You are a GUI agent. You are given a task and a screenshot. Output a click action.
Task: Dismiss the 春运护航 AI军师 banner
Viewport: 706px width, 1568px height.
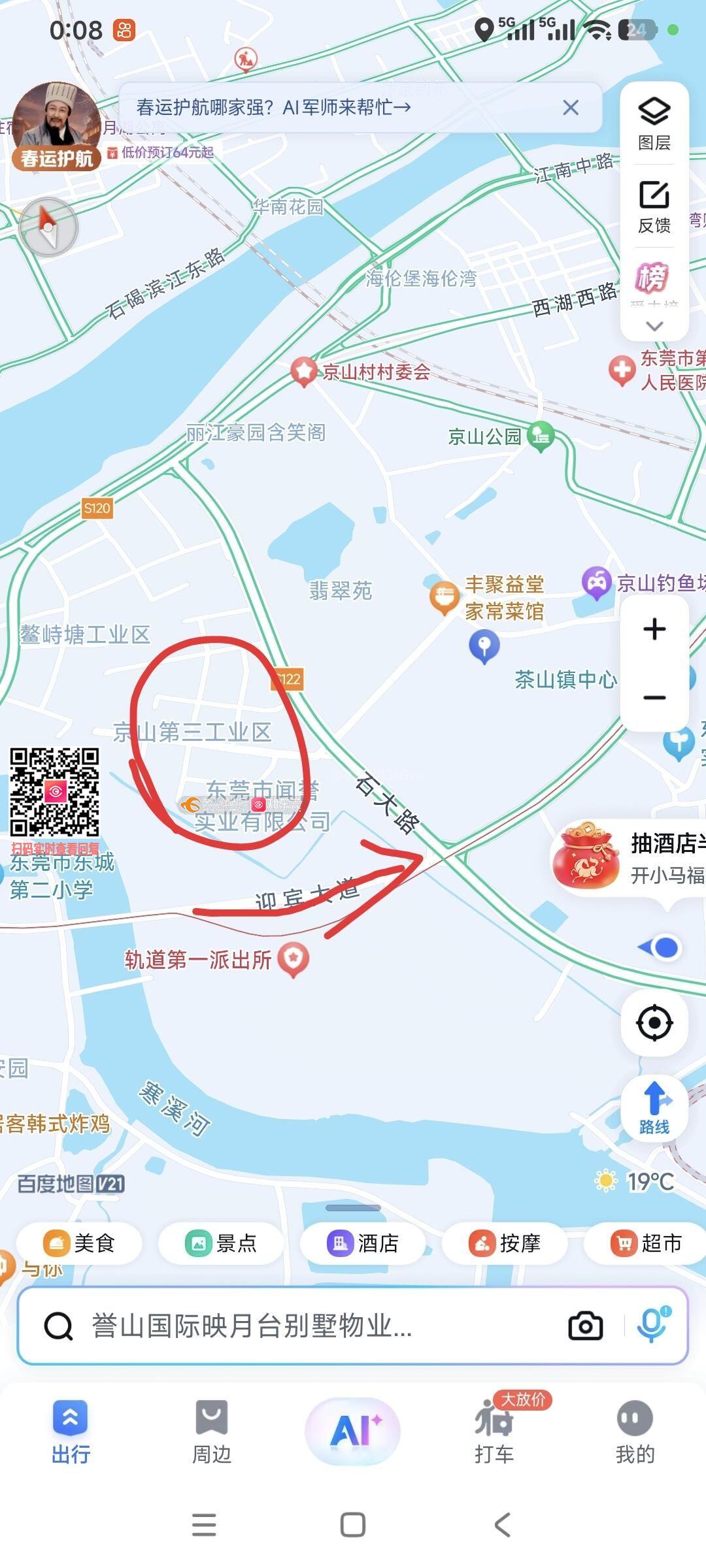[571, 108]
